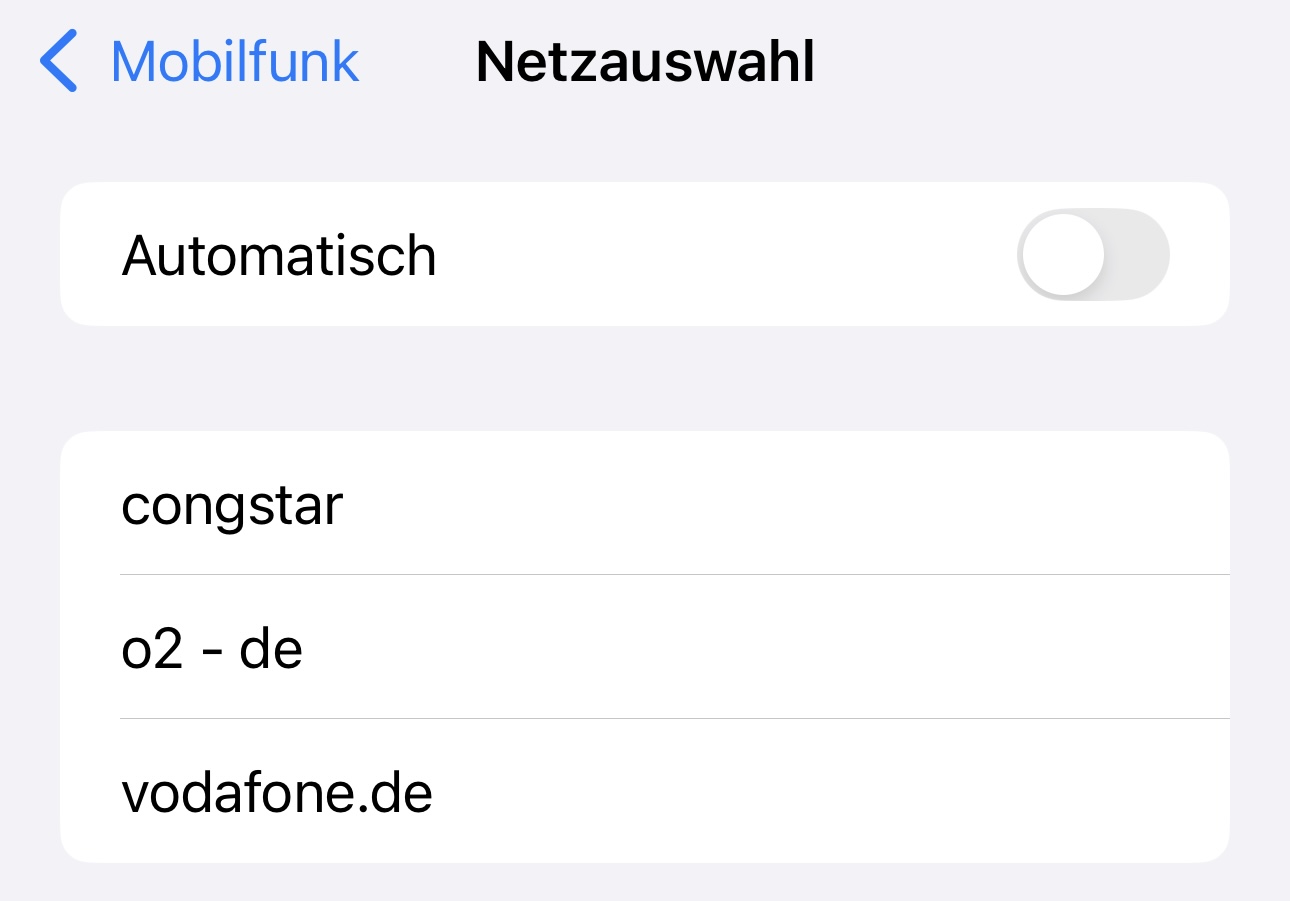Viewport: 1290px width, 901px height.
Task: Select the congstar network
Action: [x=644, y=505]
